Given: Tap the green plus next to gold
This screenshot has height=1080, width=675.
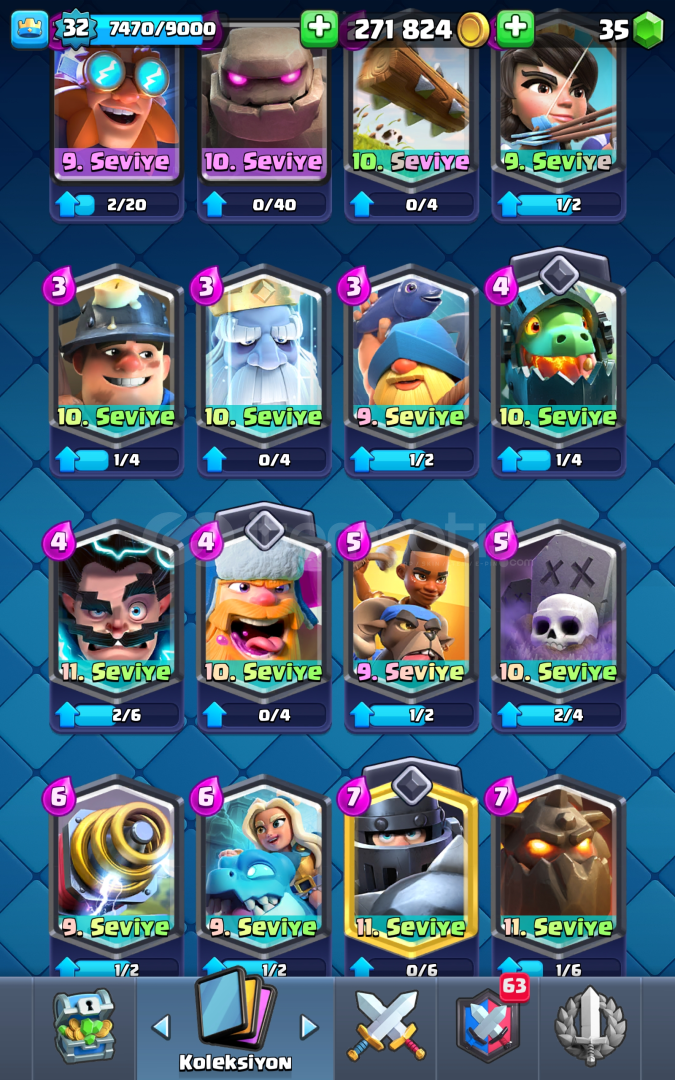Looking at the screenshot, I should pyautogui.click(x=320, y=29).
